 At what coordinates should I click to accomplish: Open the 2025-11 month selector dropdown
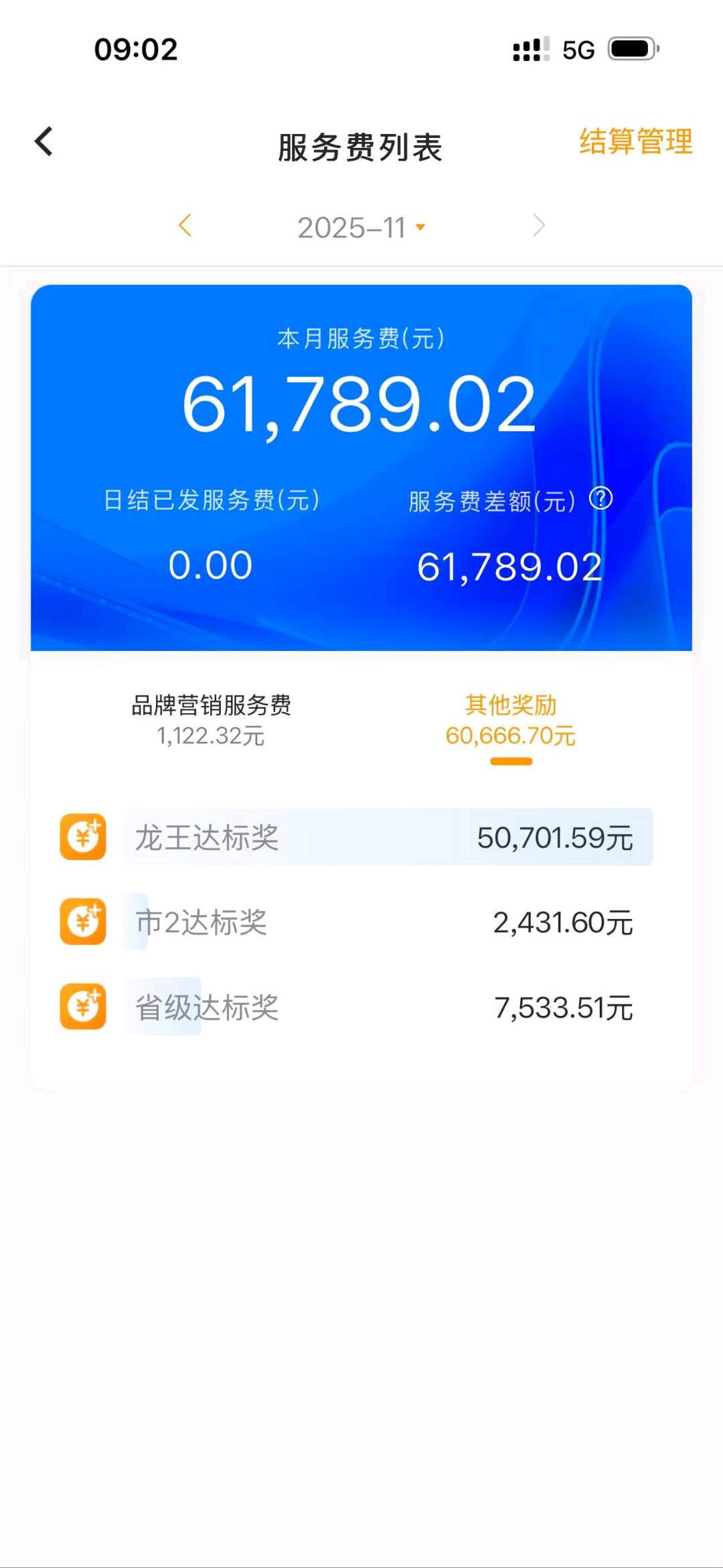(361, 227)
